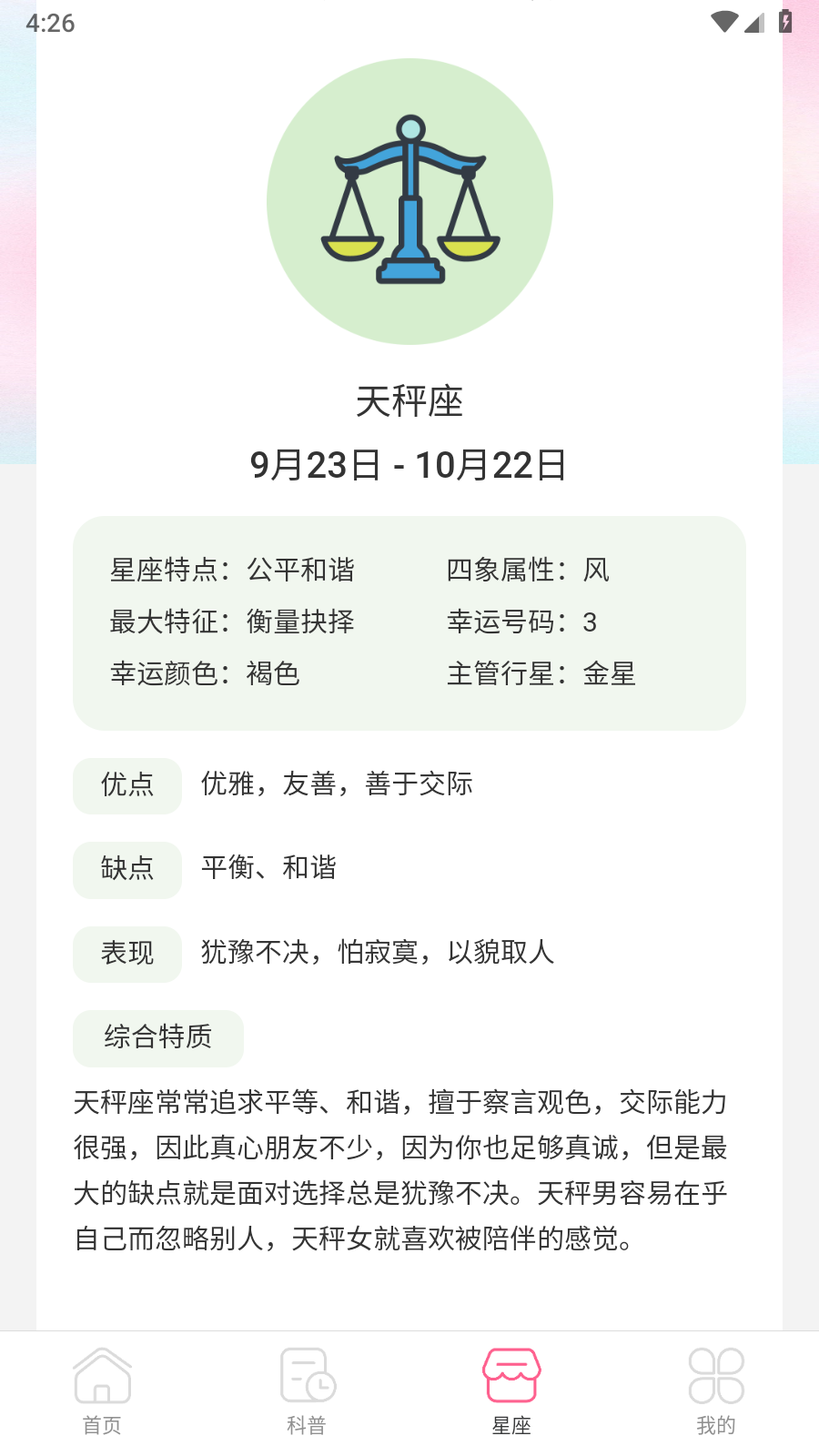Open the 科普 tab
Screen dimensions: 819x1456
click(x=307, y=1390)
